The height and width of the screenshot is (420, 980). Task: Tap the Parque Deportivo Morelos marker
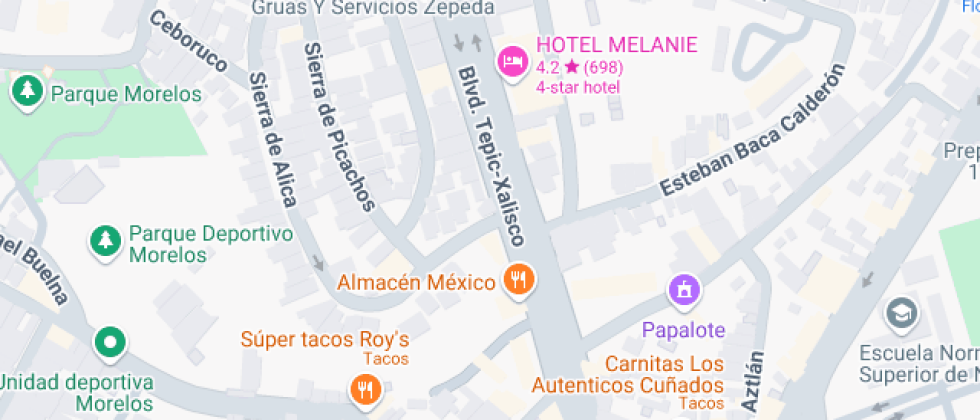coord(103,240)
